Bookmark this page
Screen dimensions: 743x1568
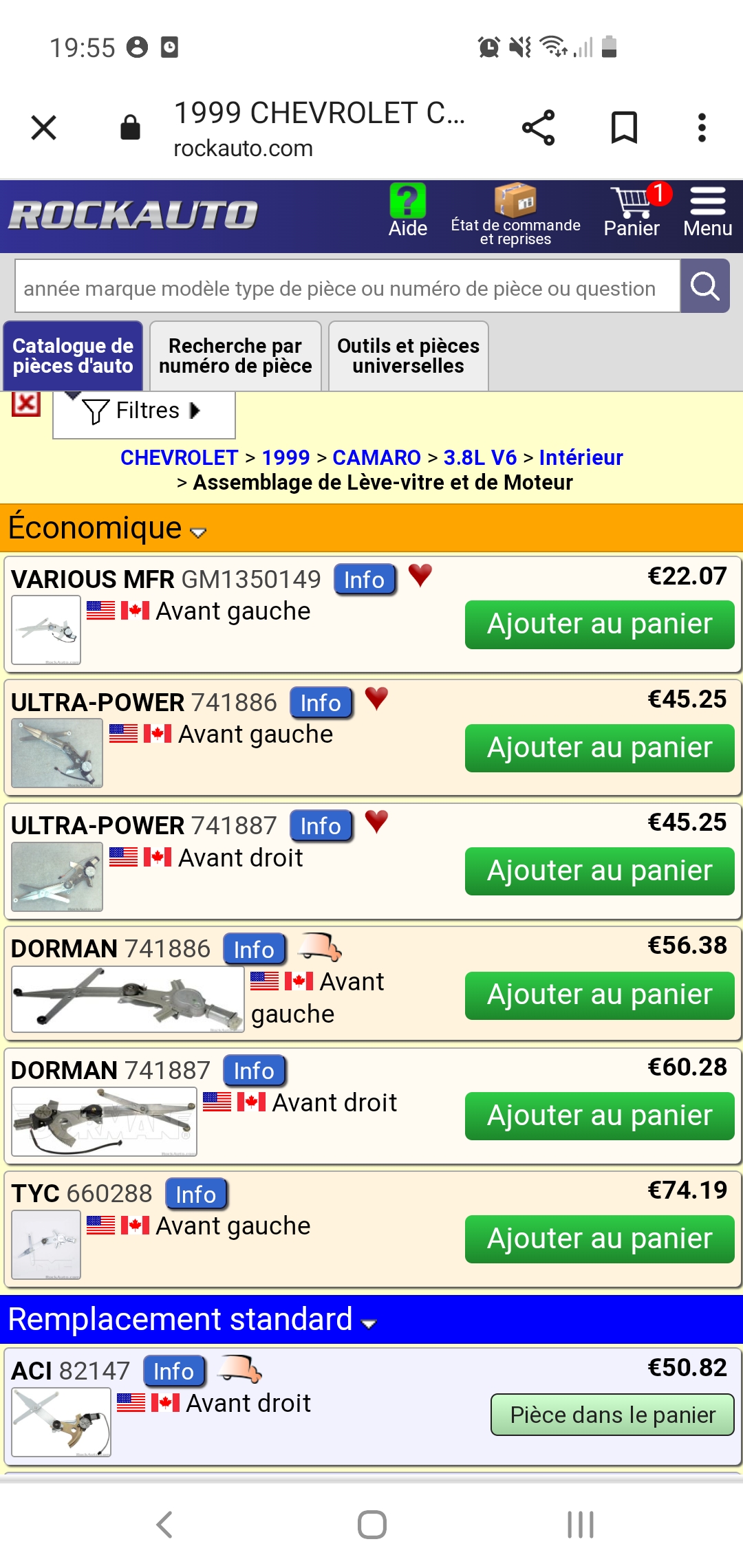pyautogui.click(x=624, y=127)
